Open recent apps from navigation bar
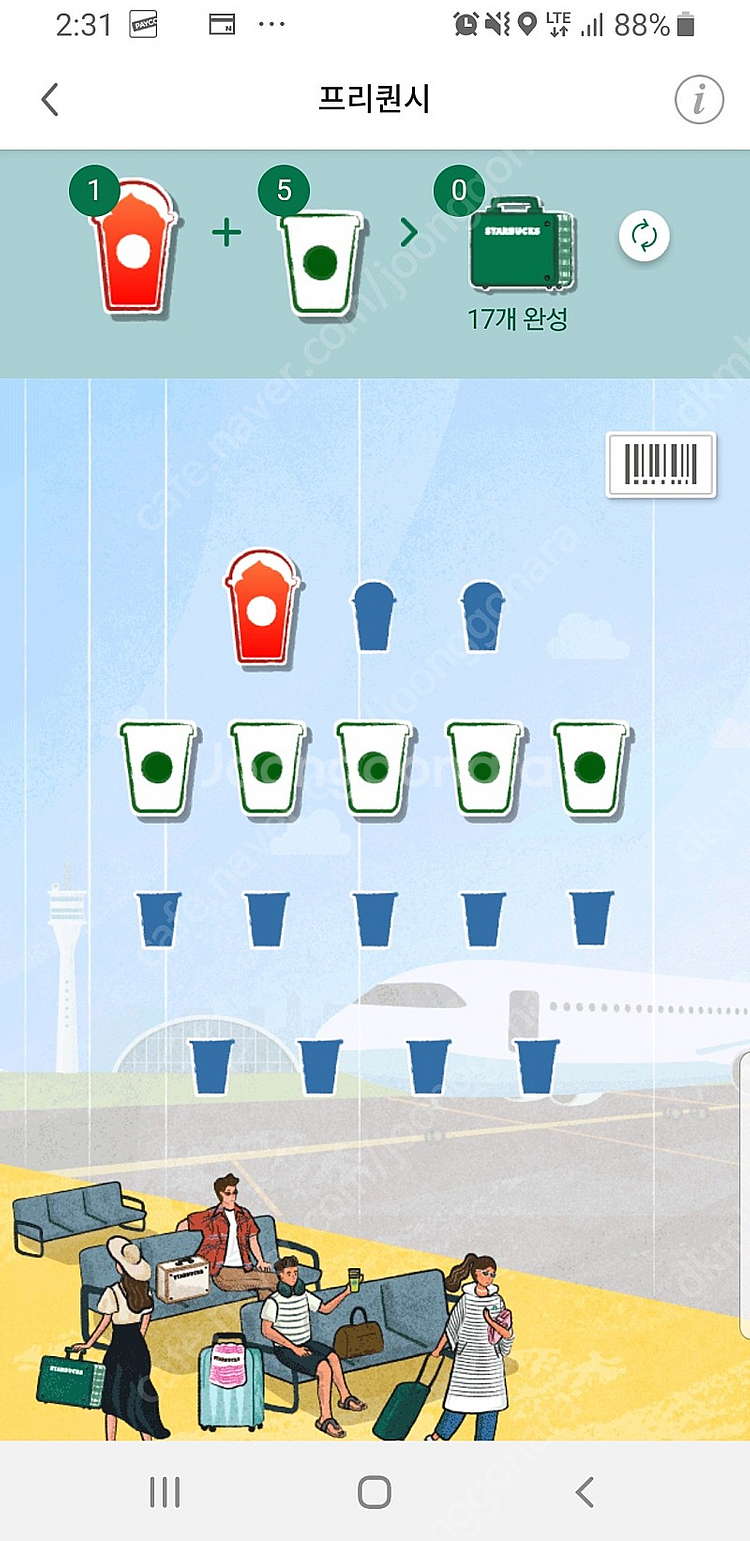 click(x=164, y=1491)
